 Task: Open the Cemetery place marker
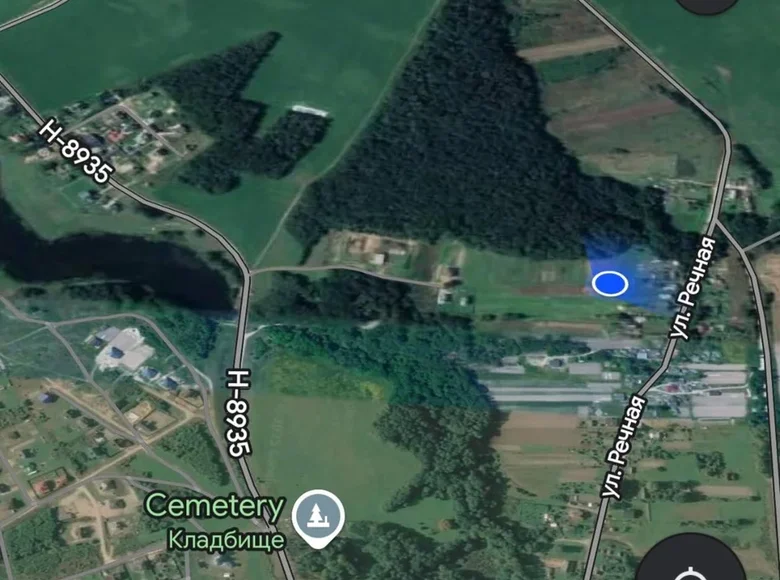click(x=319, y=516)
